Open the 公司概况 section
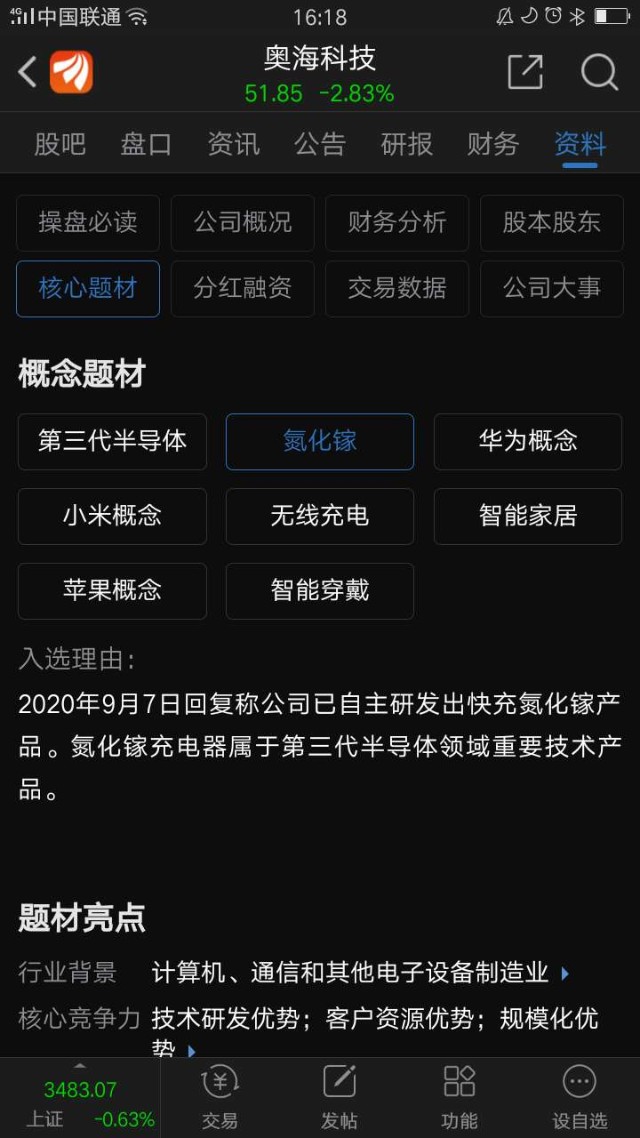Screen dimensions: 640x1138 242,223
